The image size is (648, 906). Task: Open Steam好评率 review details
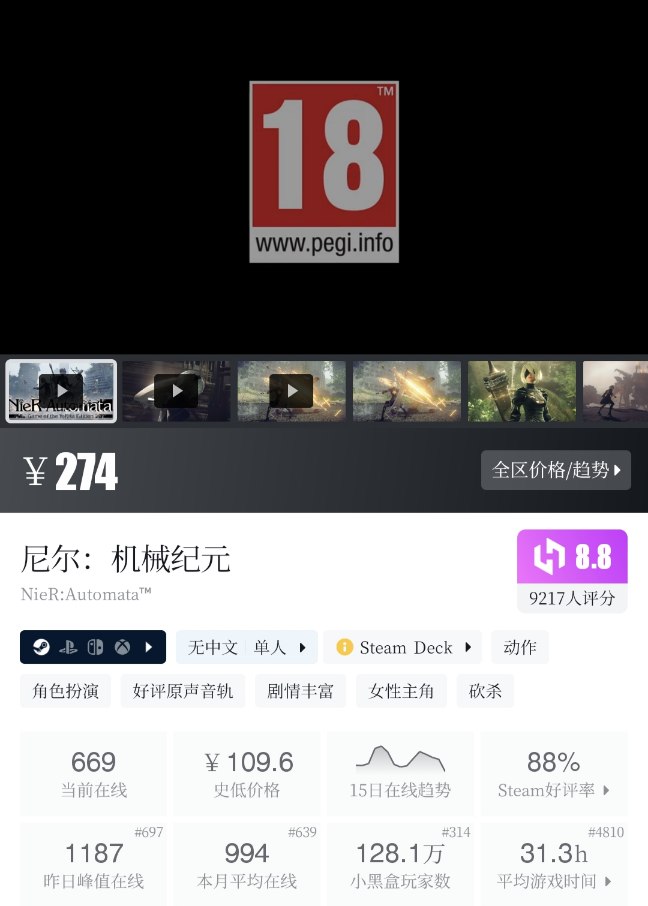point(554,775)
